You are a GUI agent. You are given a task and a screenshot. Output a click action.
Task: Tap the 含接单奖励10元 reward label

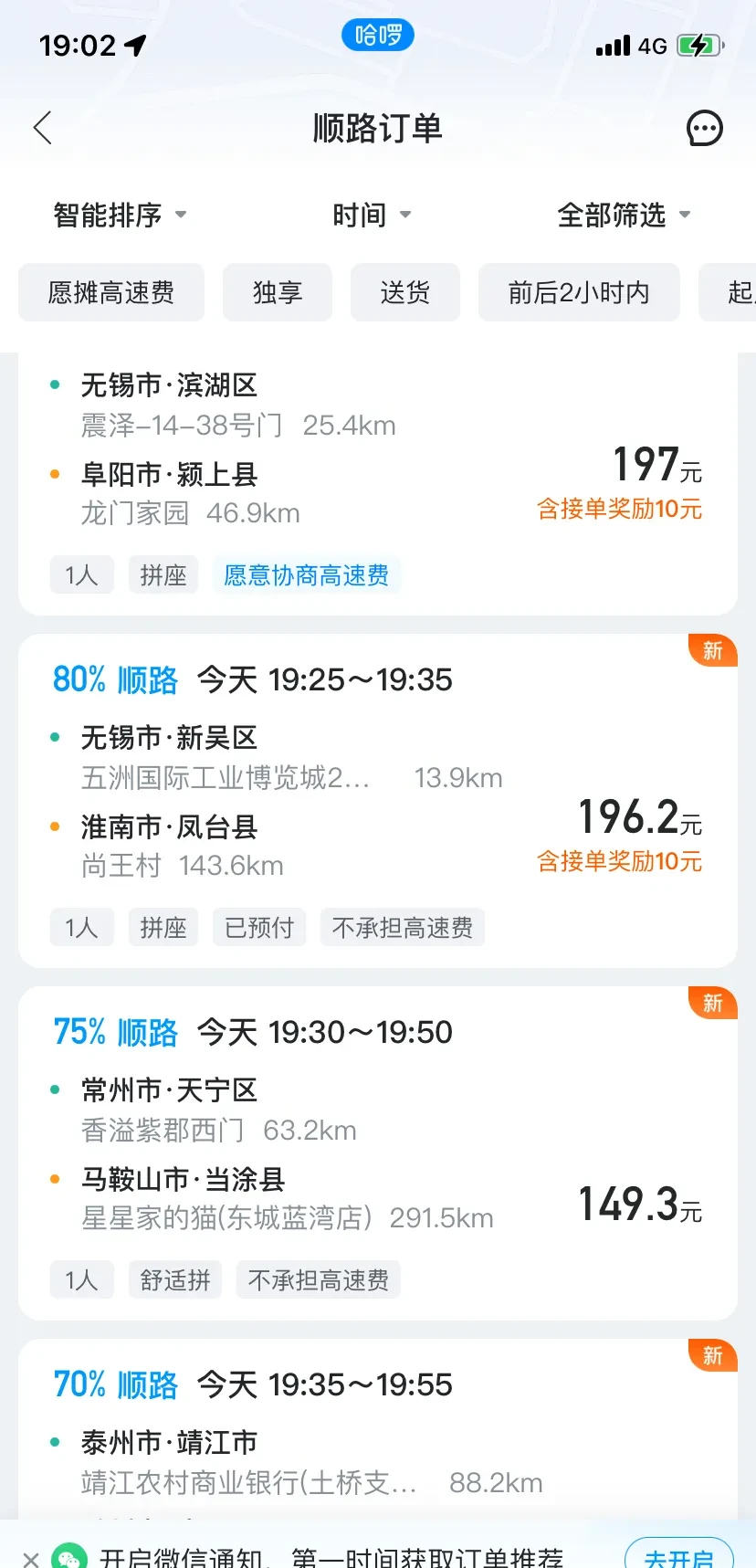pos(619,510)
